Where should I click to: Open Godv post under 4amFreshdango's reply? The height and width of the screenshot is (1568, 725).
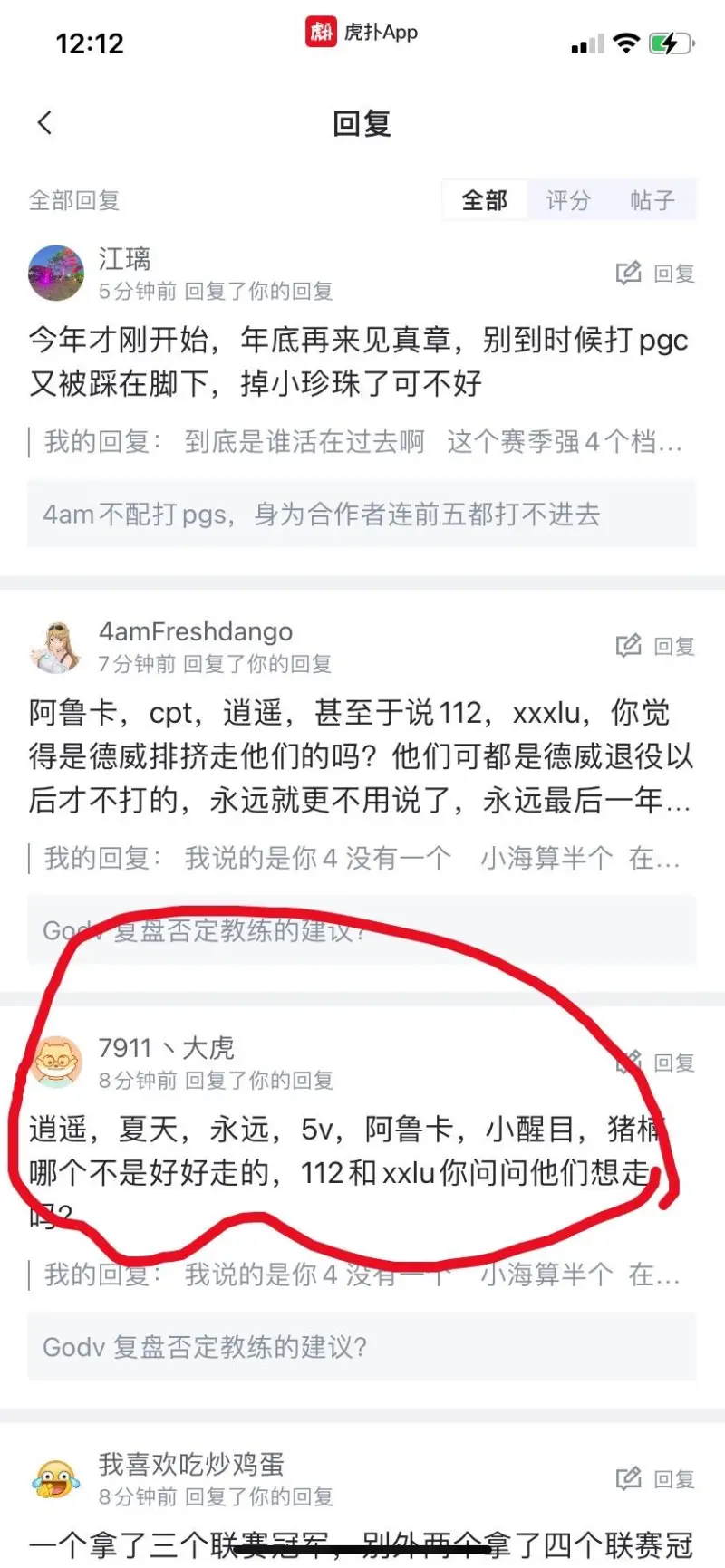pos(362,930)
